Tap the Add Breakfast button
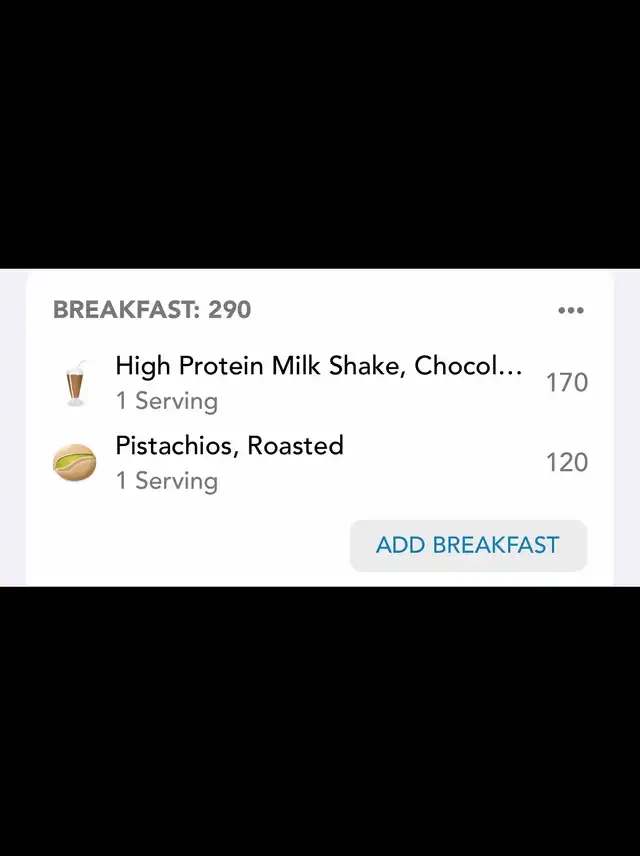This screenshot has width=640, height=856. pyautogui.click(x=467, y=545)
